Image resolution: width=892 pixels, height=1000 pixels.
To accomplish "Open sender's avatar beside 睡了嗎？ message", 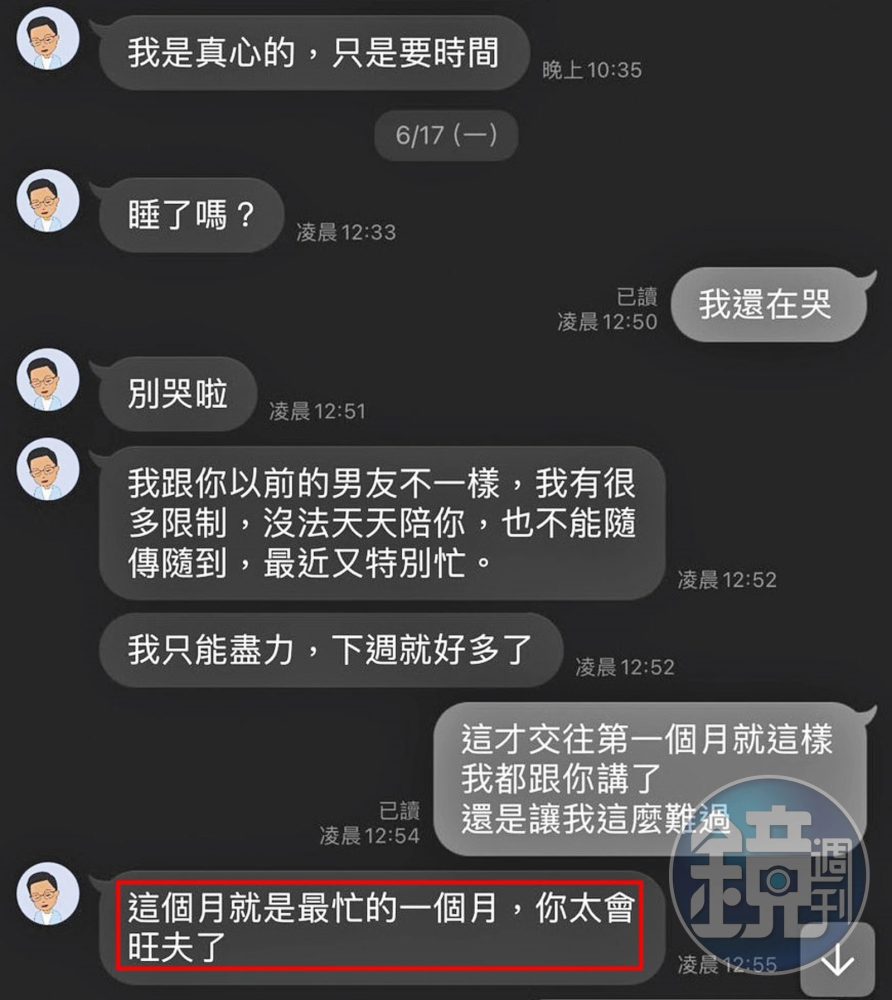I will pyautogui.click(x=48, y=200).
